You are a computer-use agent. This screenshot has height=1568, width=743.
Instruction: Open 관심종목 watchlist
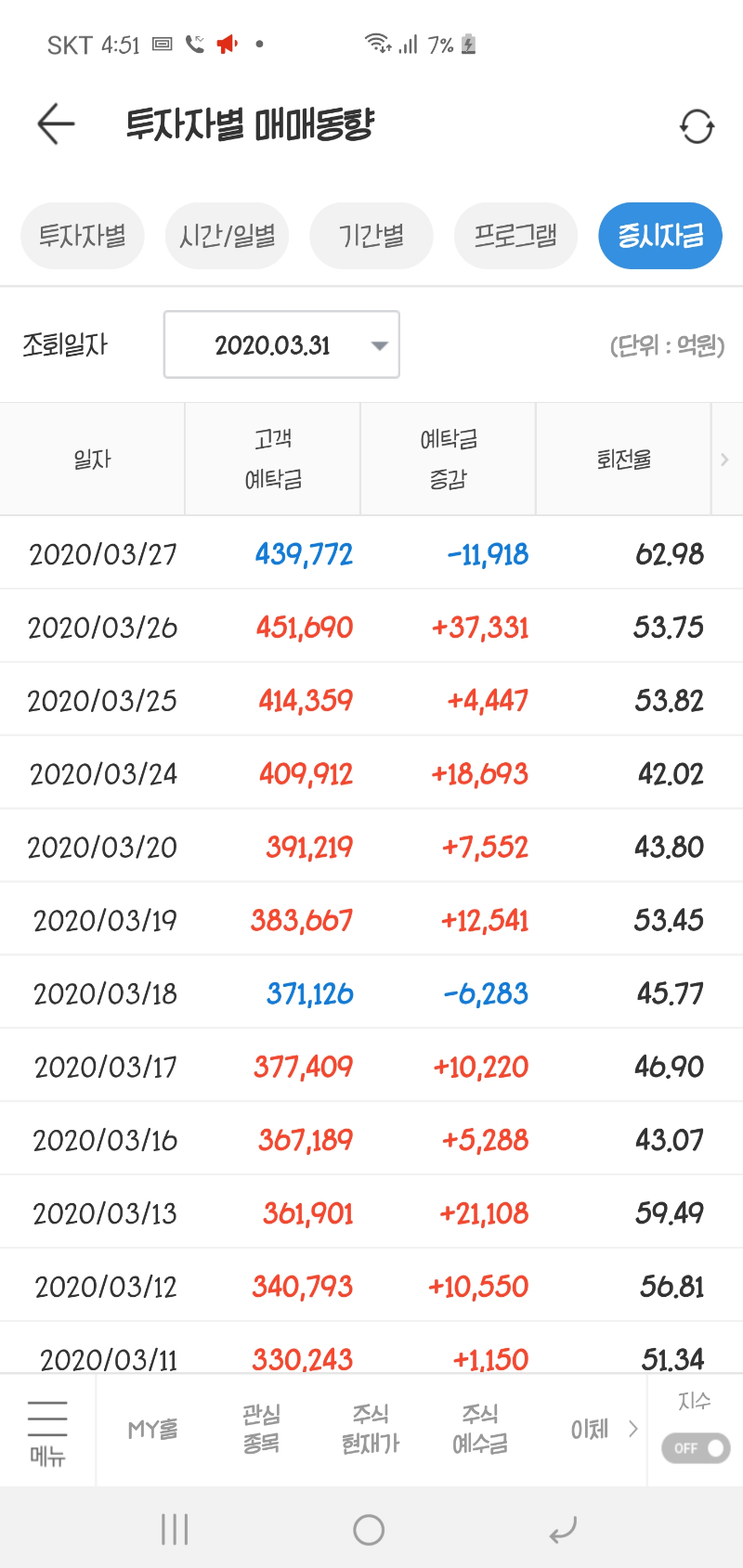[x=261, y=1430]
